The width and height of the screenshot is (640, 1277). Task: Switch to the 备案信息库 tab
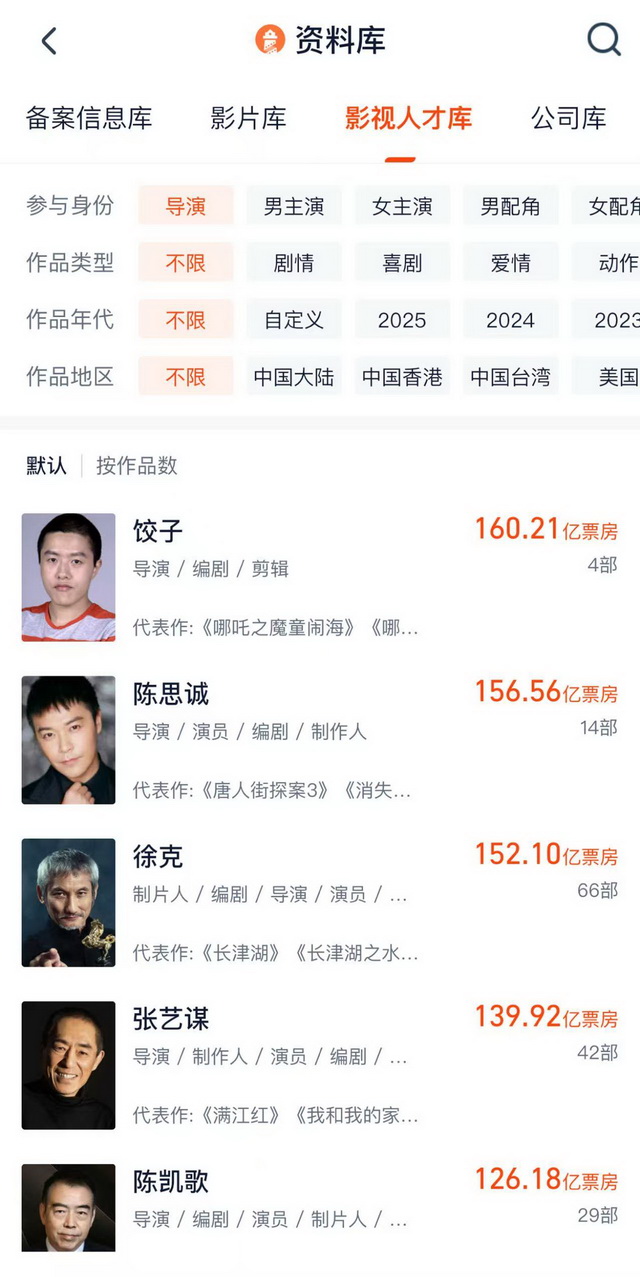click(89, 118)
